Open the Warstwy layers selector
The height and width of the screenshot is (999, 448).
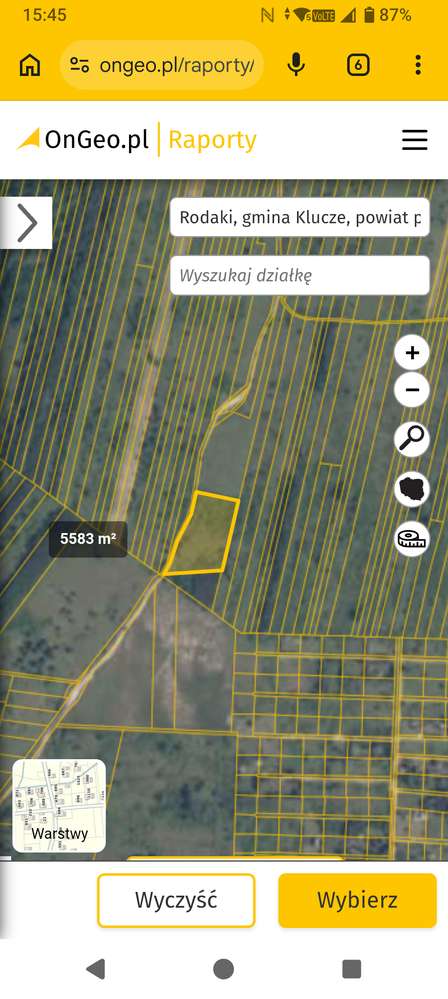[x=59, y=806]
